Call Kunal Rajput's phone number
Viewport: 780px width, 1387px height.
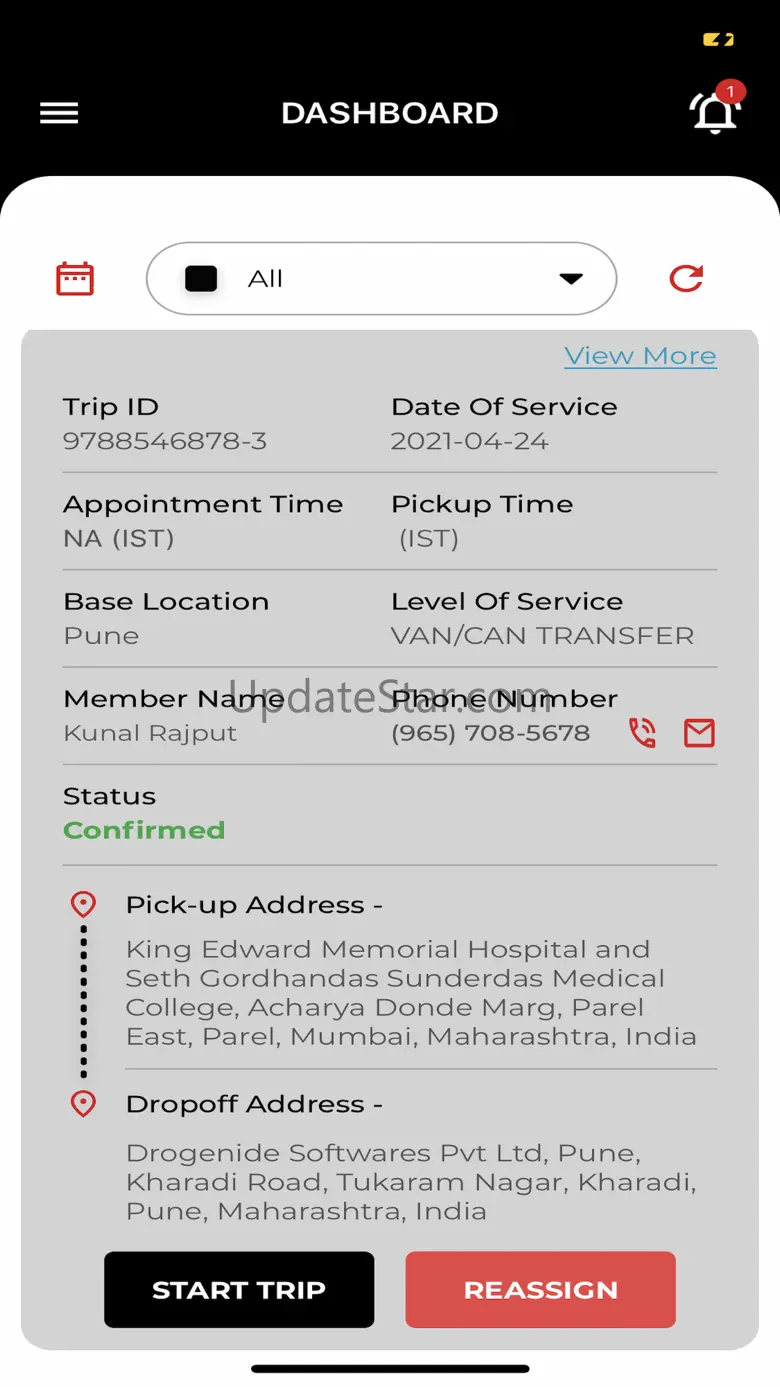point(642,733)
